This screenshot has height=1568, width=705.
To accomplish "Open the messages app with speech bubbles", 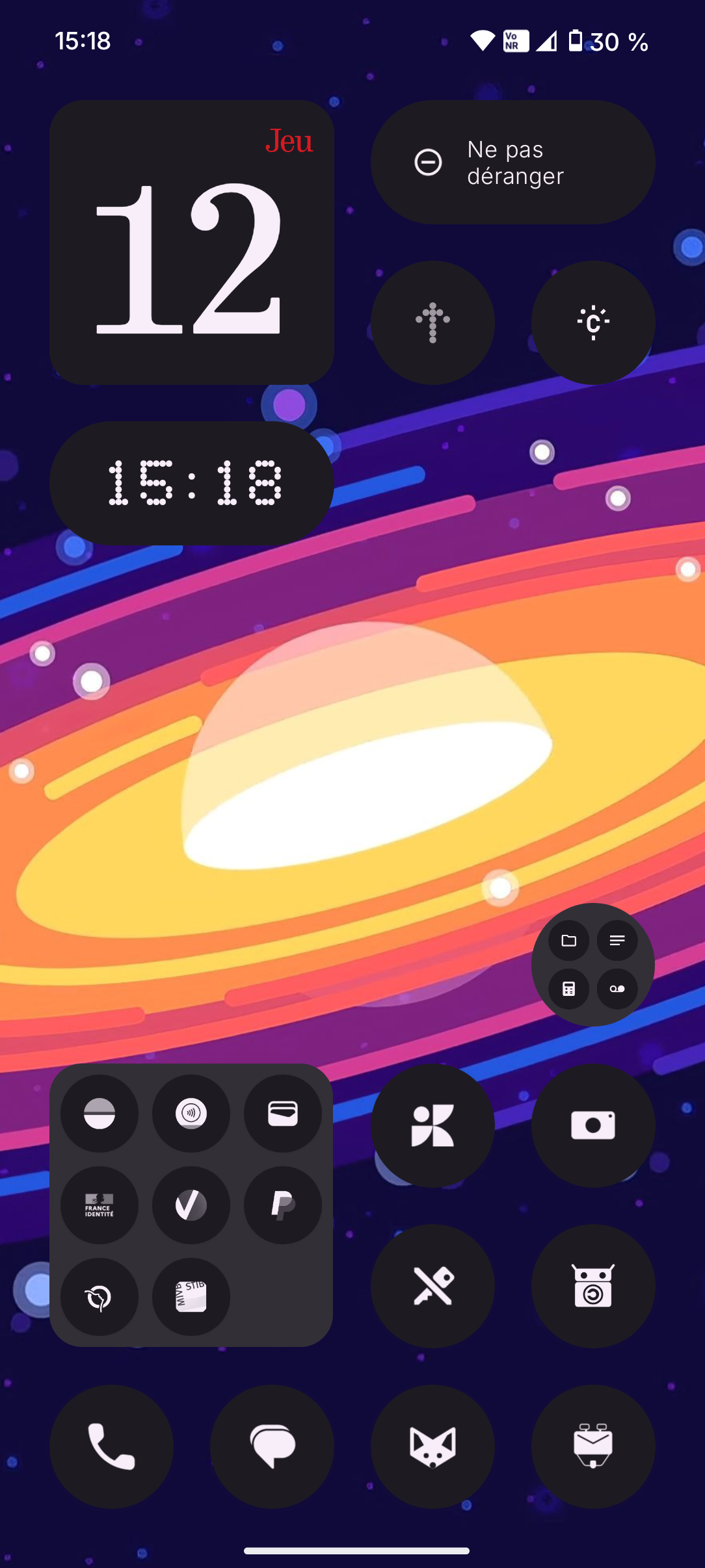I will click(x=272, y=1446).
